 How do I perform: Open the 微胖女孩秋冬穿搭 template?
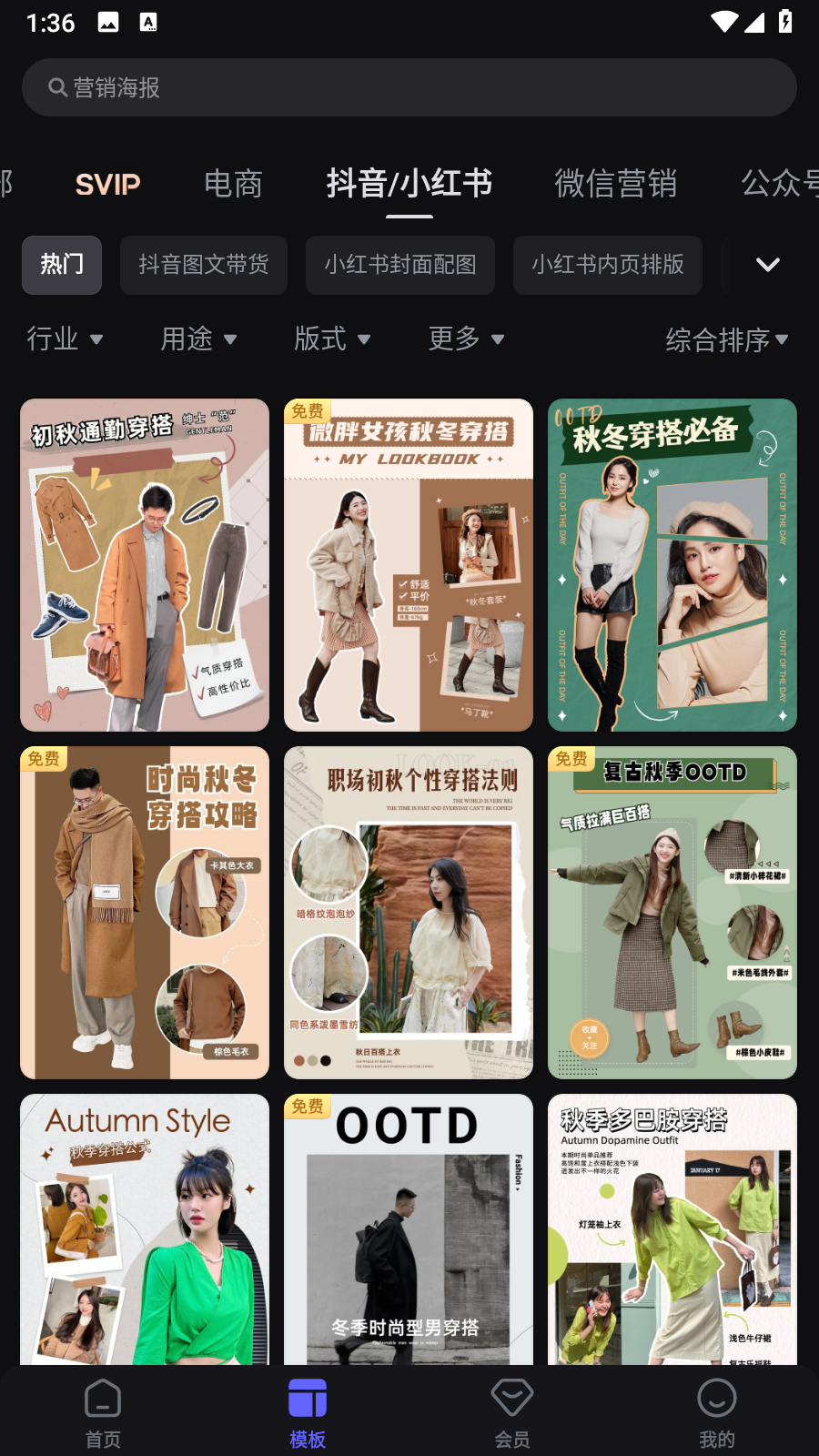tap(409, 565)
